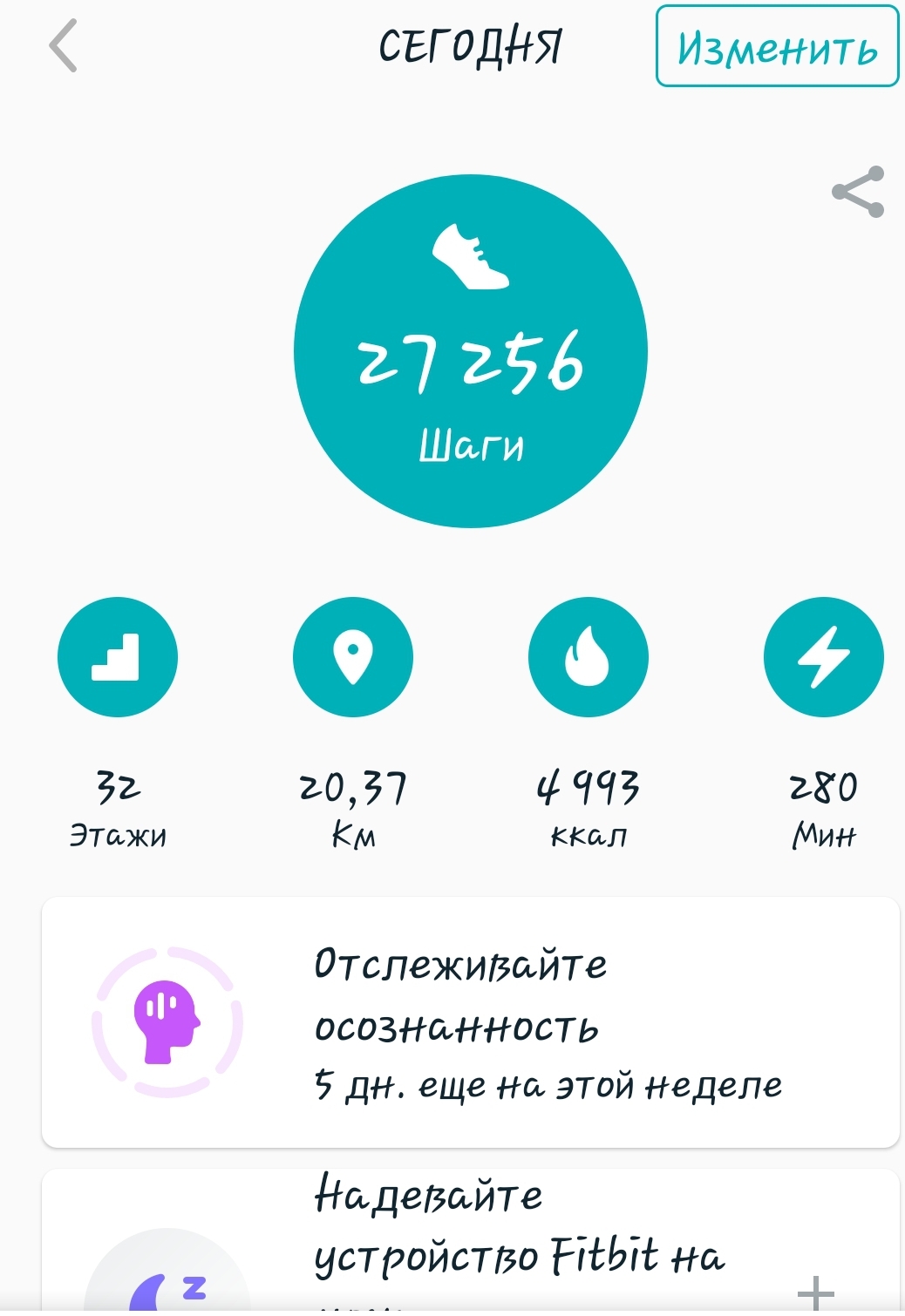This screenshot has width=905, height=1316.
Task: Share today's activity stats
Action: pyautogui.click(x=858, y=192)
